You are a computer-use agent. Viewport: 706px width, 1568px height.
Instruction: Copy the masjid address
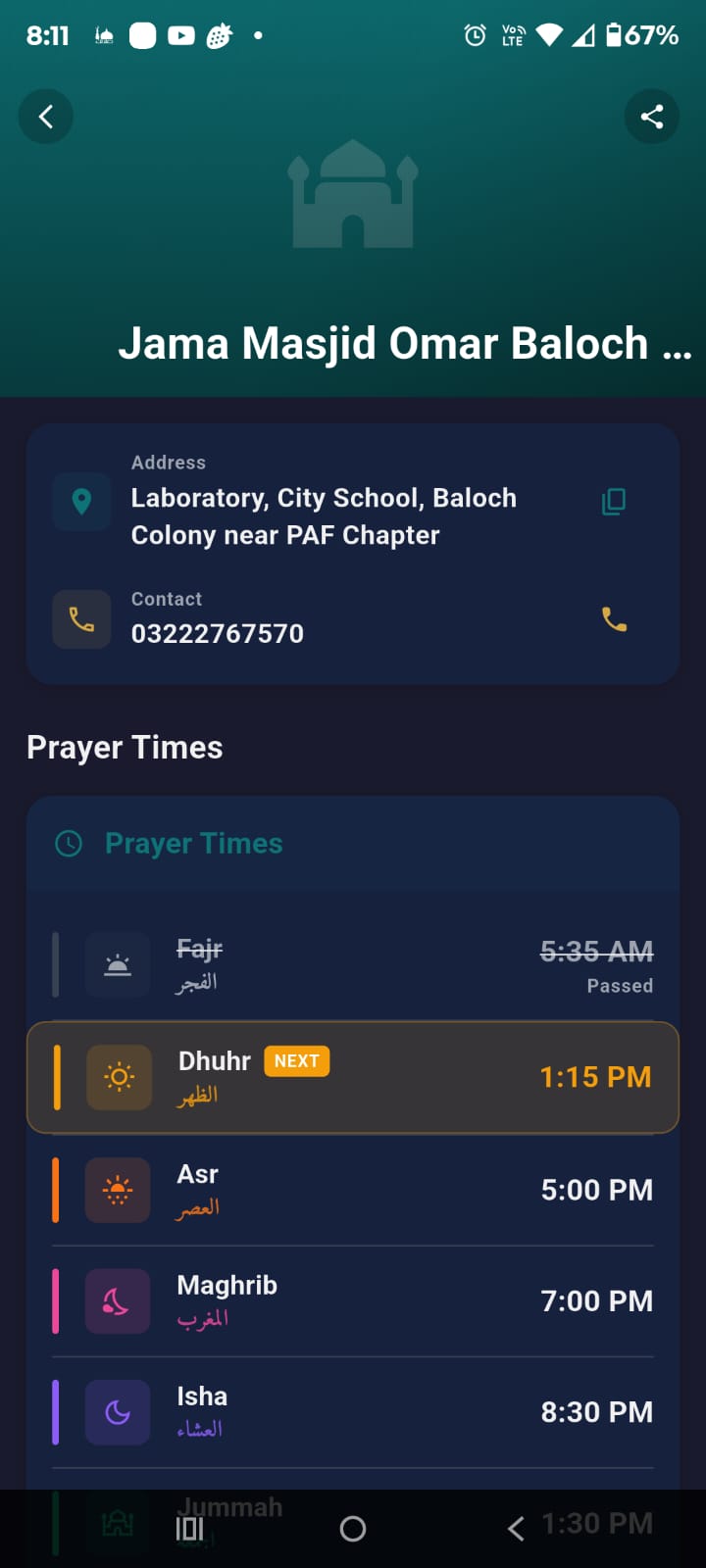614,502
